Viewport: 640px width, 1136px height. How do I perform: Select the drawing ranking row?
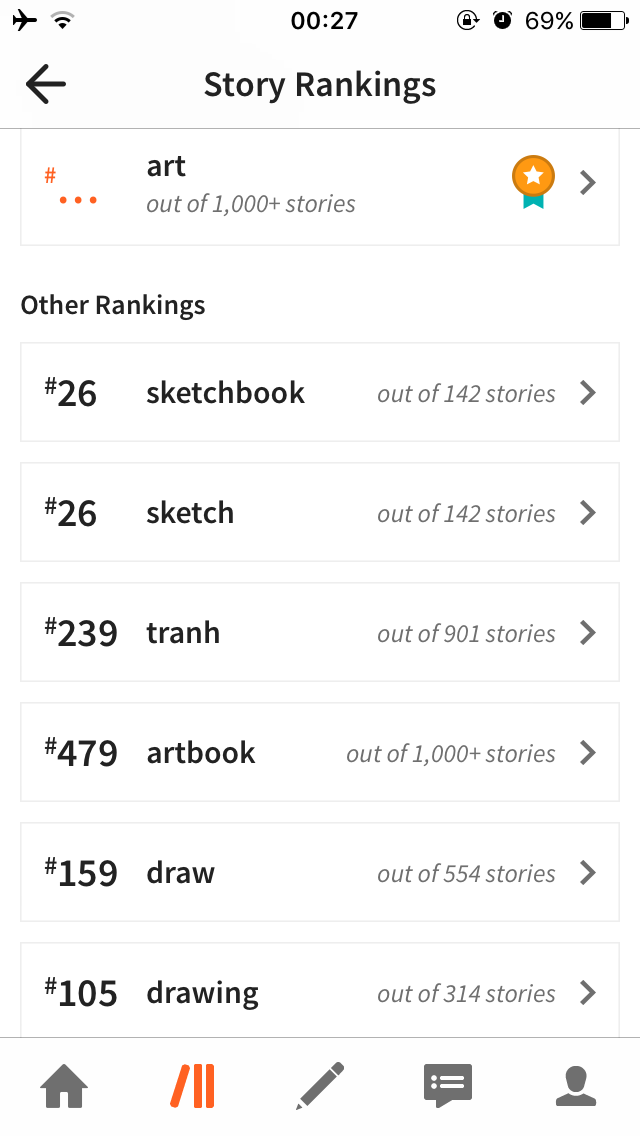[x=320, y=990]
